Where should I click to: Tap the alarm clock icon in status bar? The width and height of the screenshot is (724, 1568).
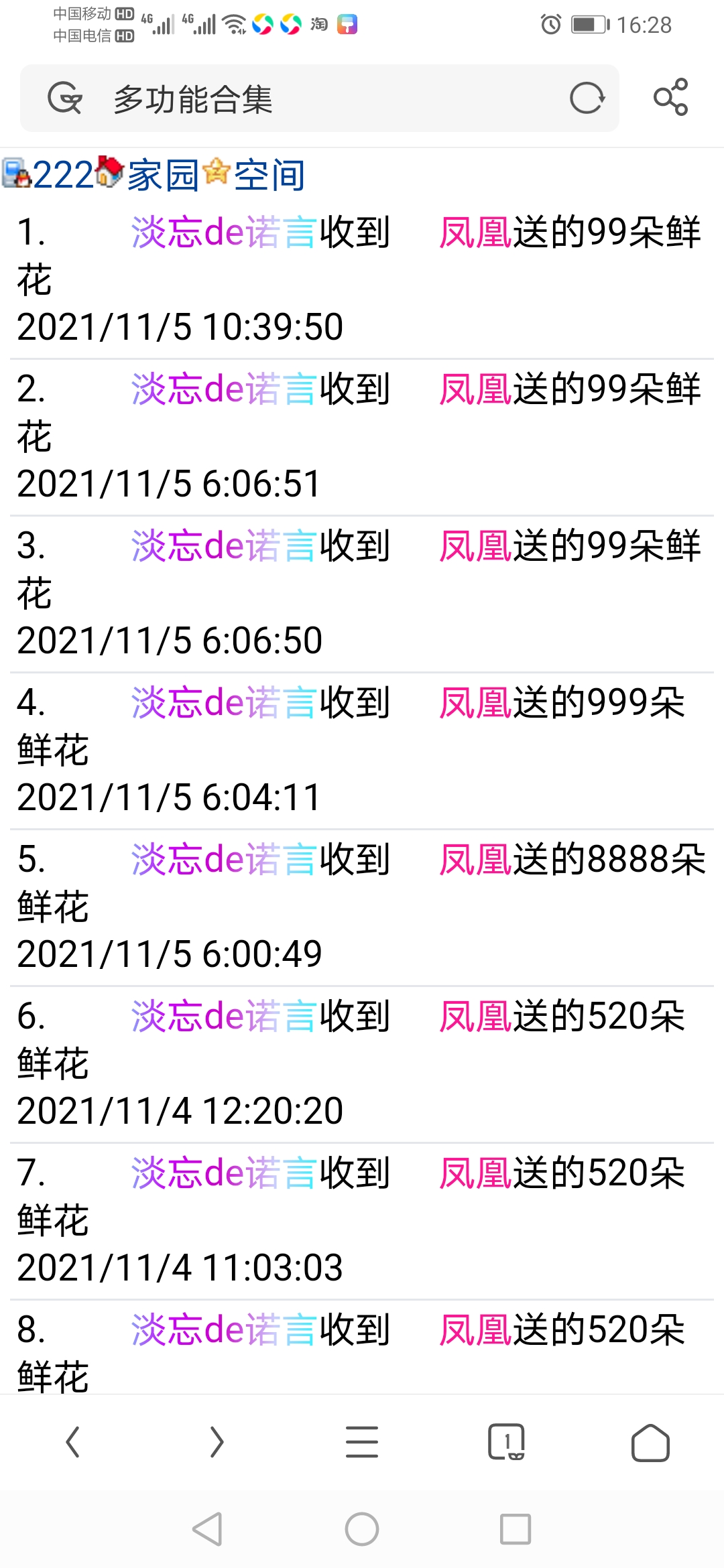[550, 24]
